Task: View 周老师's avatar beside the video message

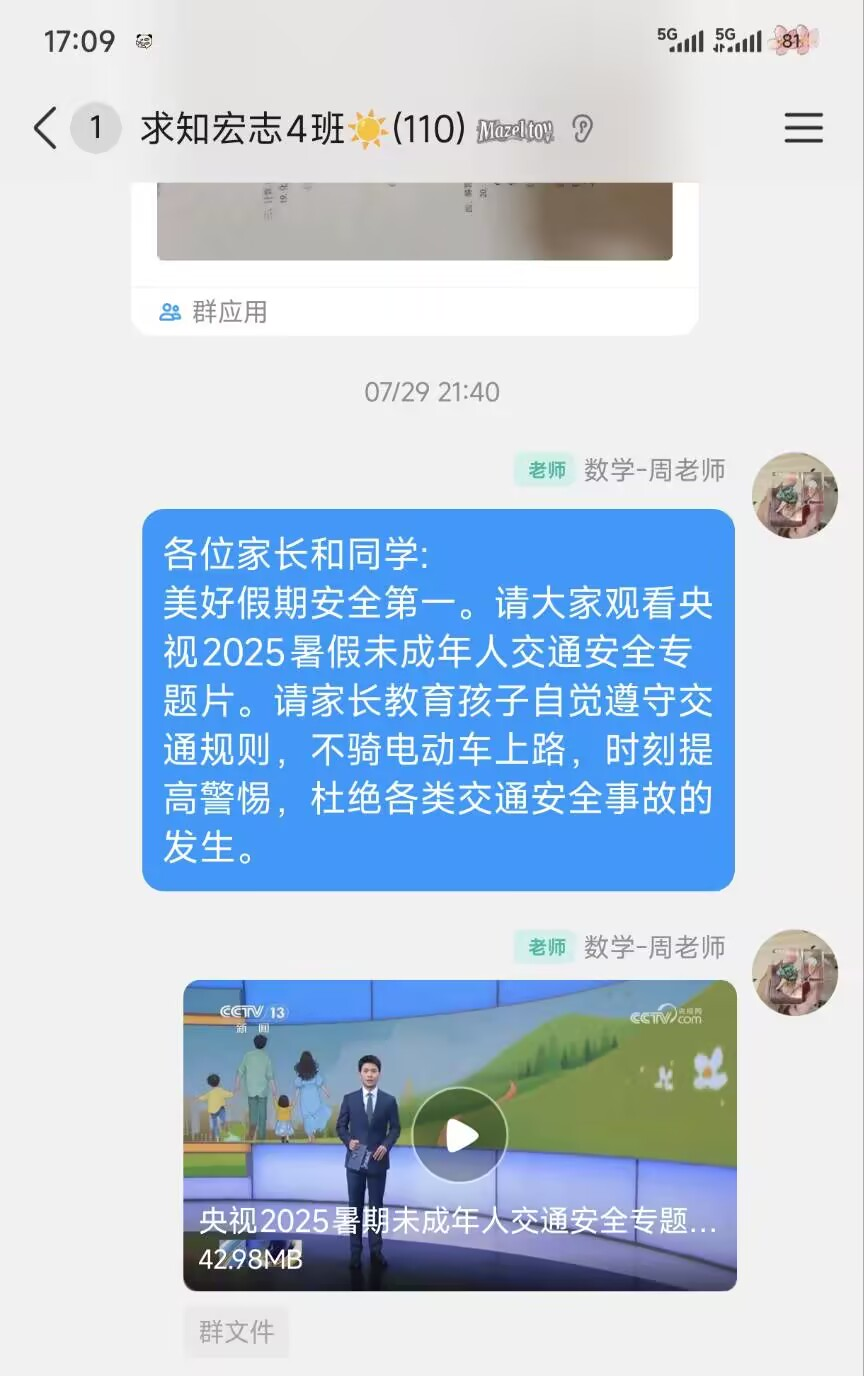Action: (795, 972)
